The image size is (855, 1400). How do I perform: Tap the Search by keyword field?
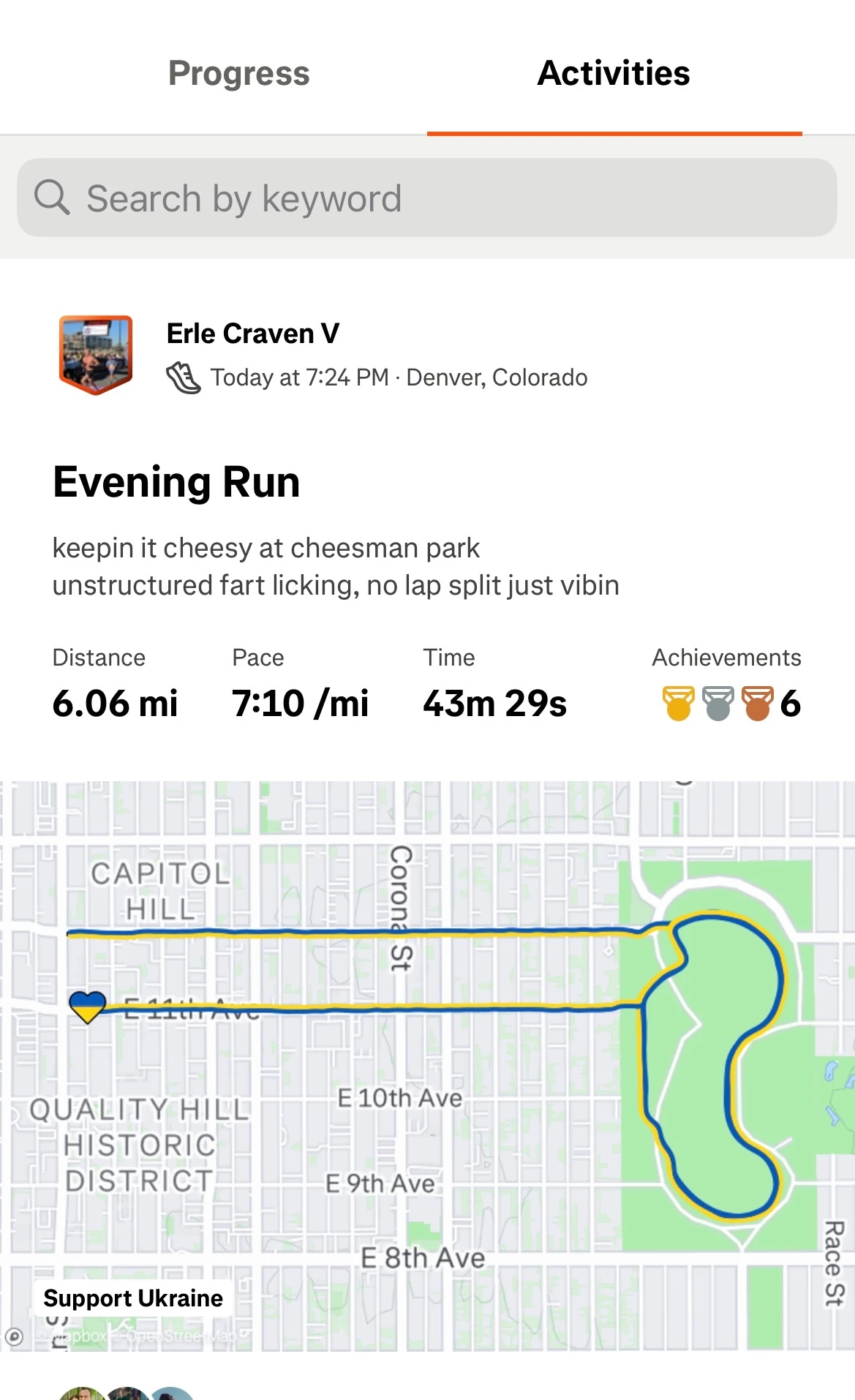(427, 198)
